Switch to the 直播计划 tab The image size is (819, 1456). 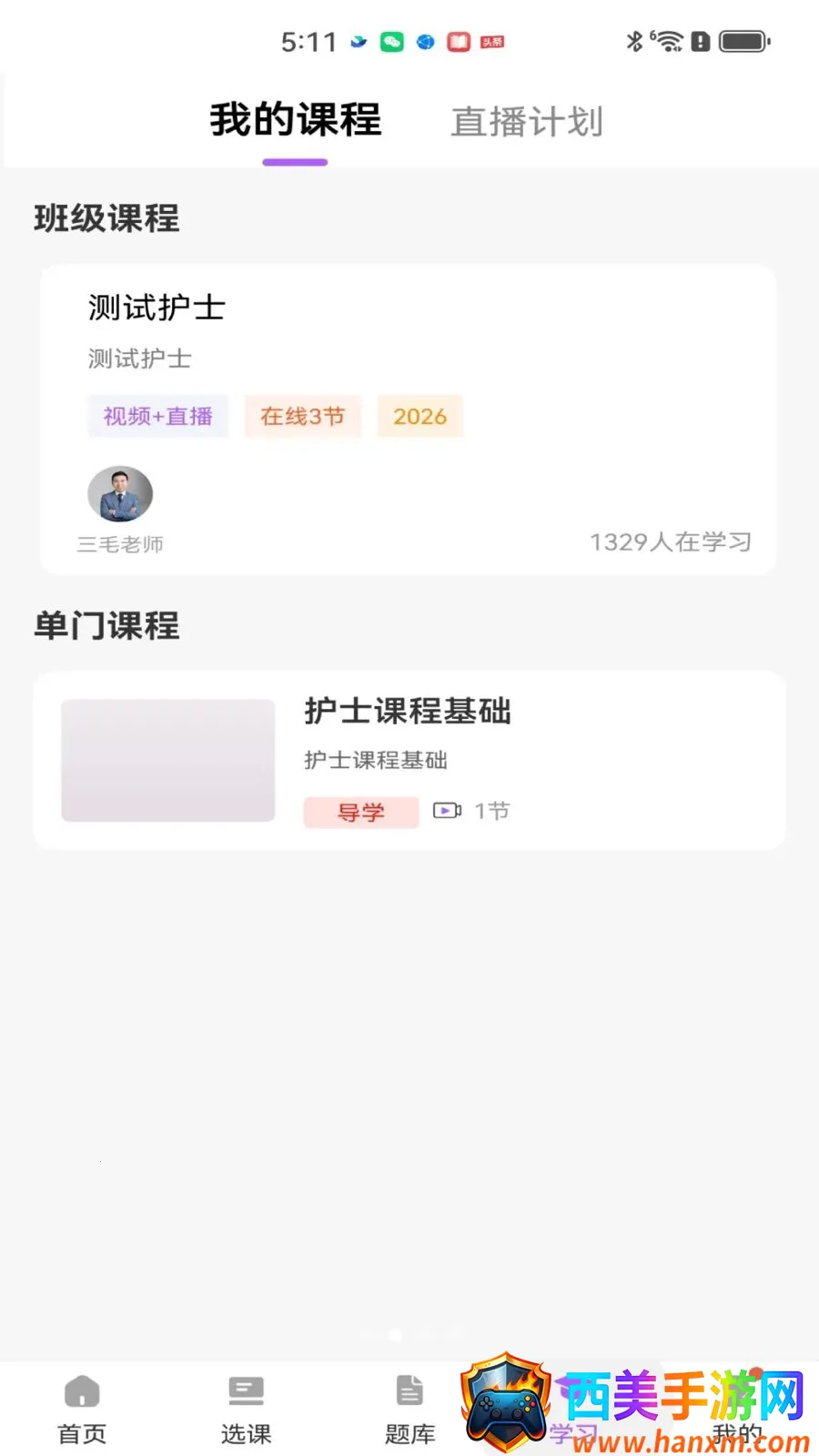coord(527,122)
